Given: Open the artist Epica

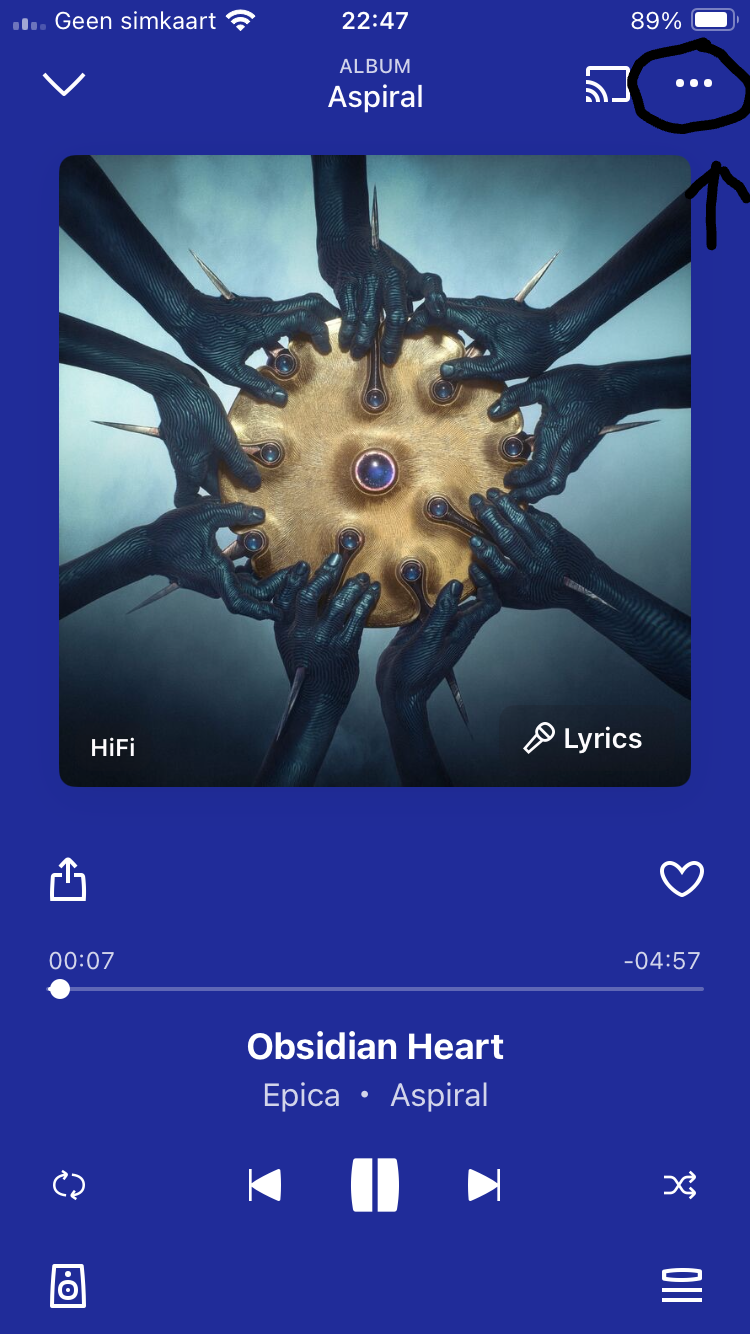Looking at the screenshot, I should pos(301,1095).
